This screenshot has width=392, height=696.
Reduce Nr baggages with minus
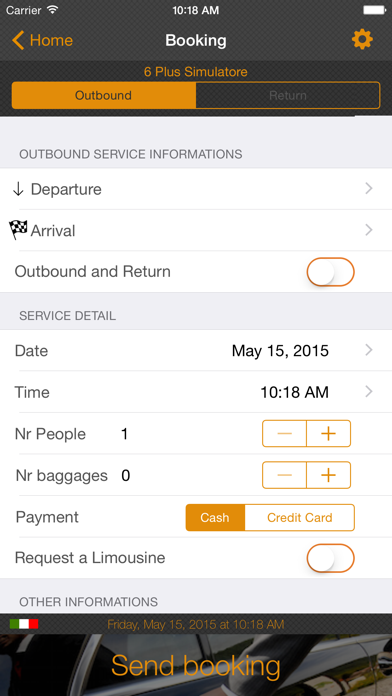(284, 475)
